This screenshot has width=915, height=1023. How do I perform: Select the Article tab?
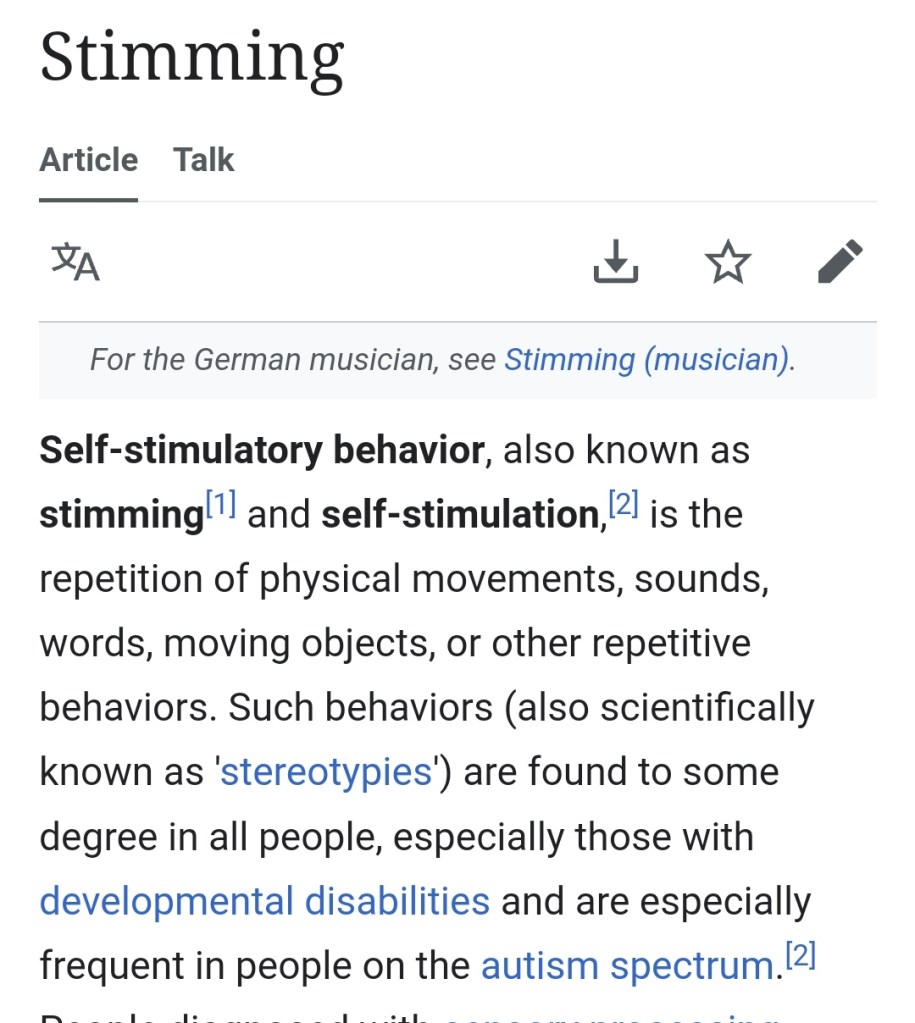(x=88, y=160)
